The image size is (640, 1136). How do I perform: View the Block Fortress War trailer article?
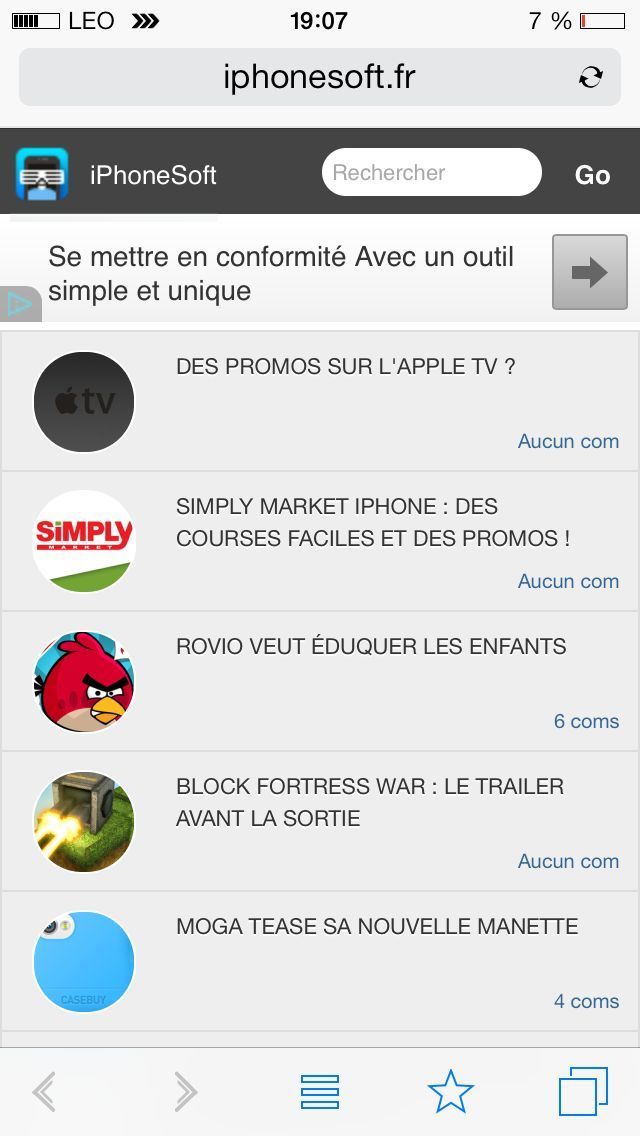tap(369, 802)
